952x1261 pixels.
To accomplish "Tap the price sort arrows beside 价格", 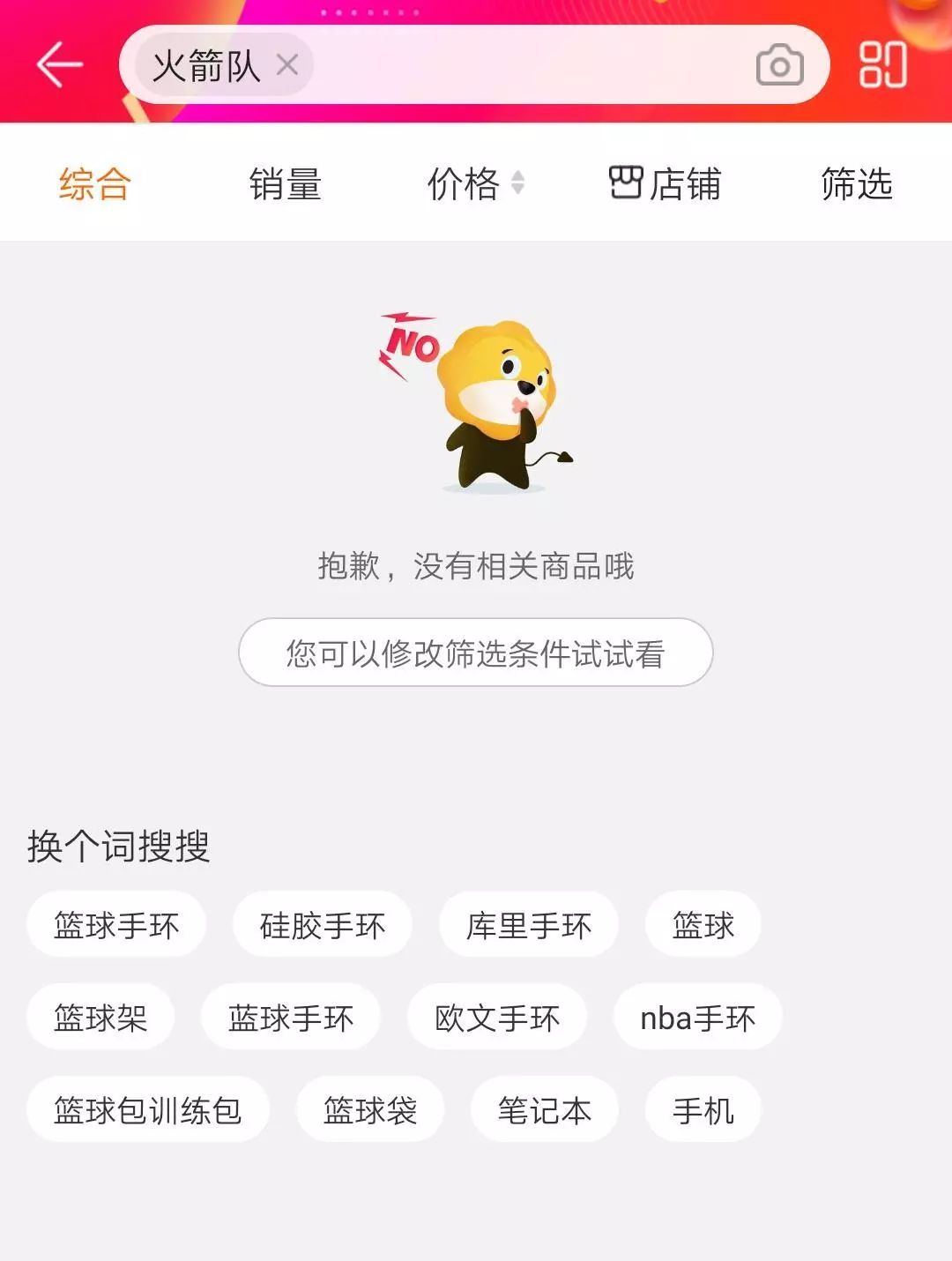I will (518, 183).
